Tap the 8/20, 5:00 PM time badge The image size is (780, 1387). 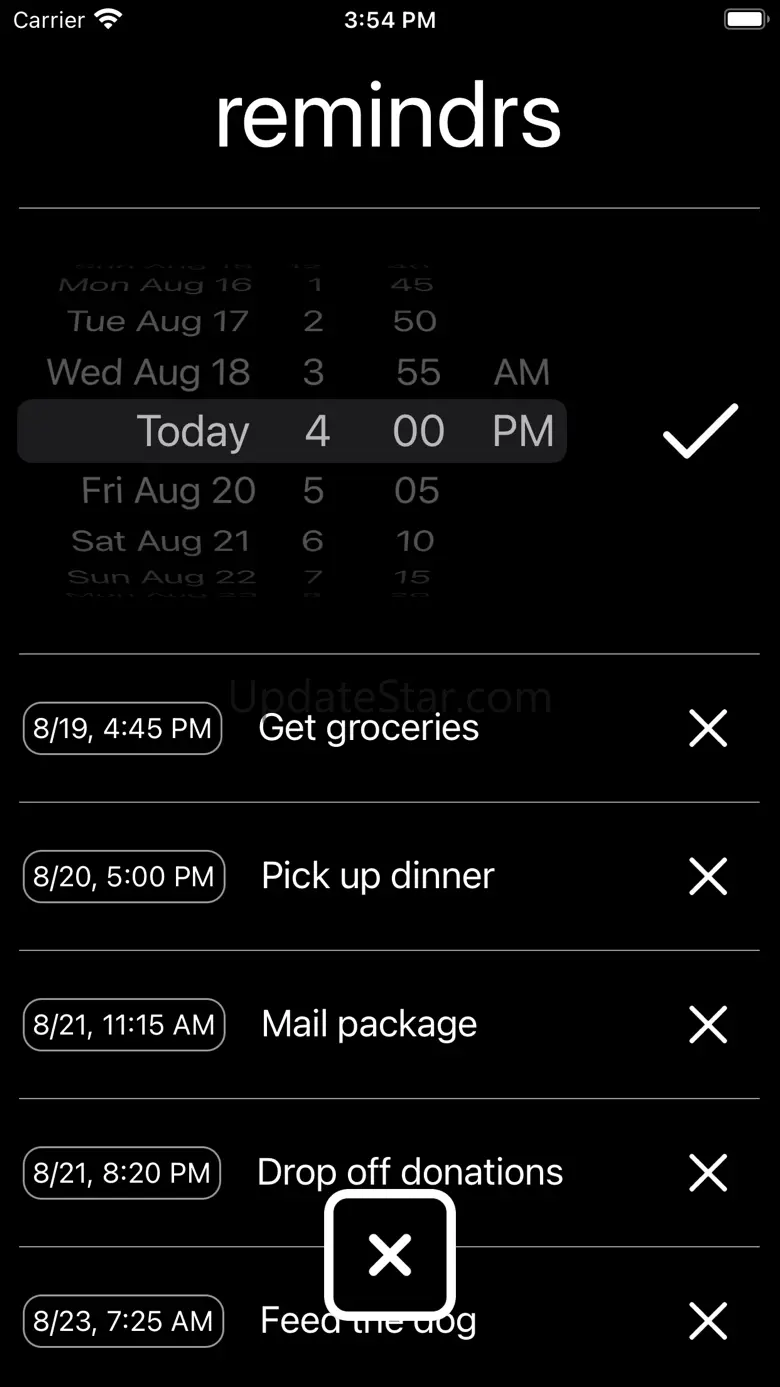pyautogui.click(x=124, y=876)
